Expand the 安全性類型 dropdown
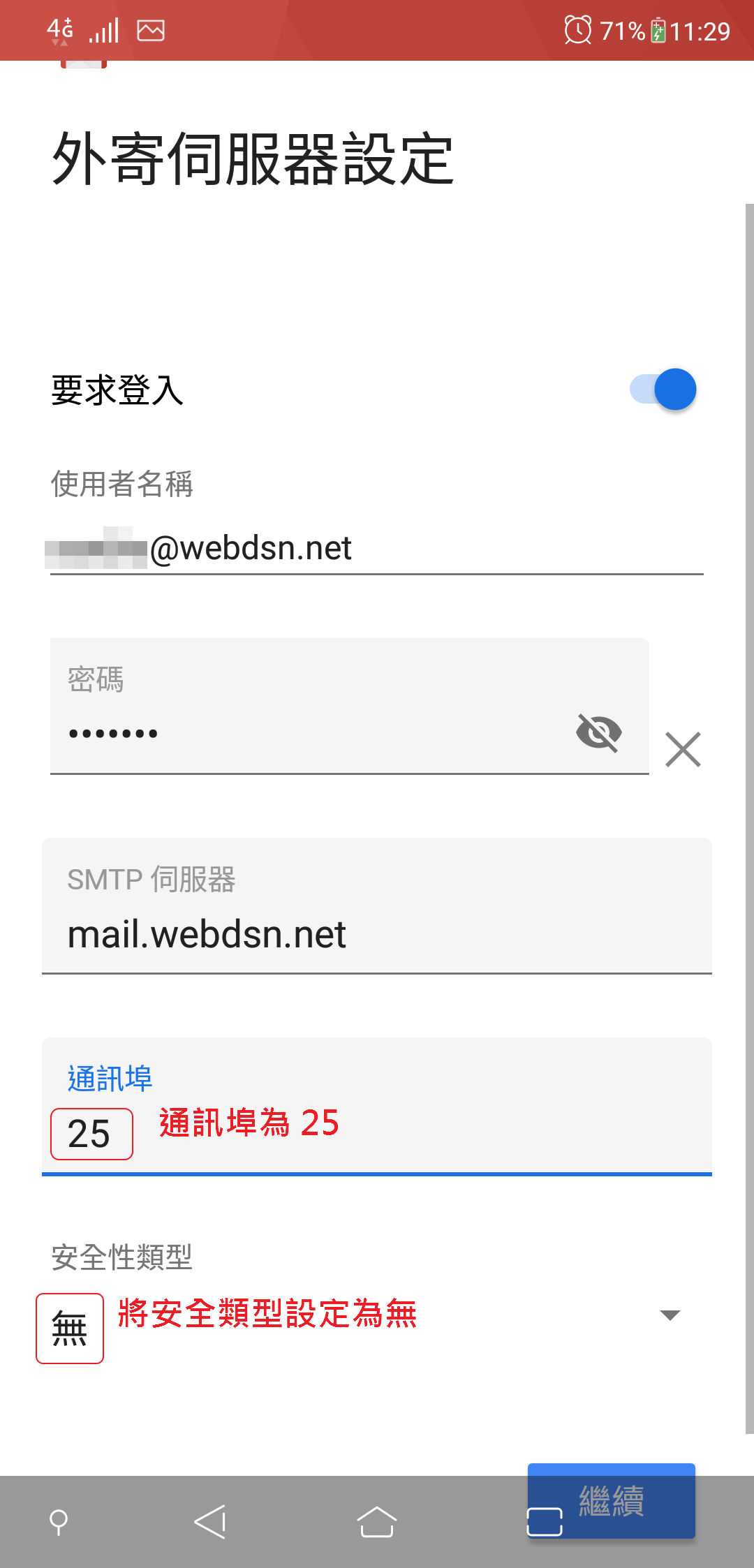Image resolution: width=754 pixels, height=1568 pixels. pos(669,1316)
